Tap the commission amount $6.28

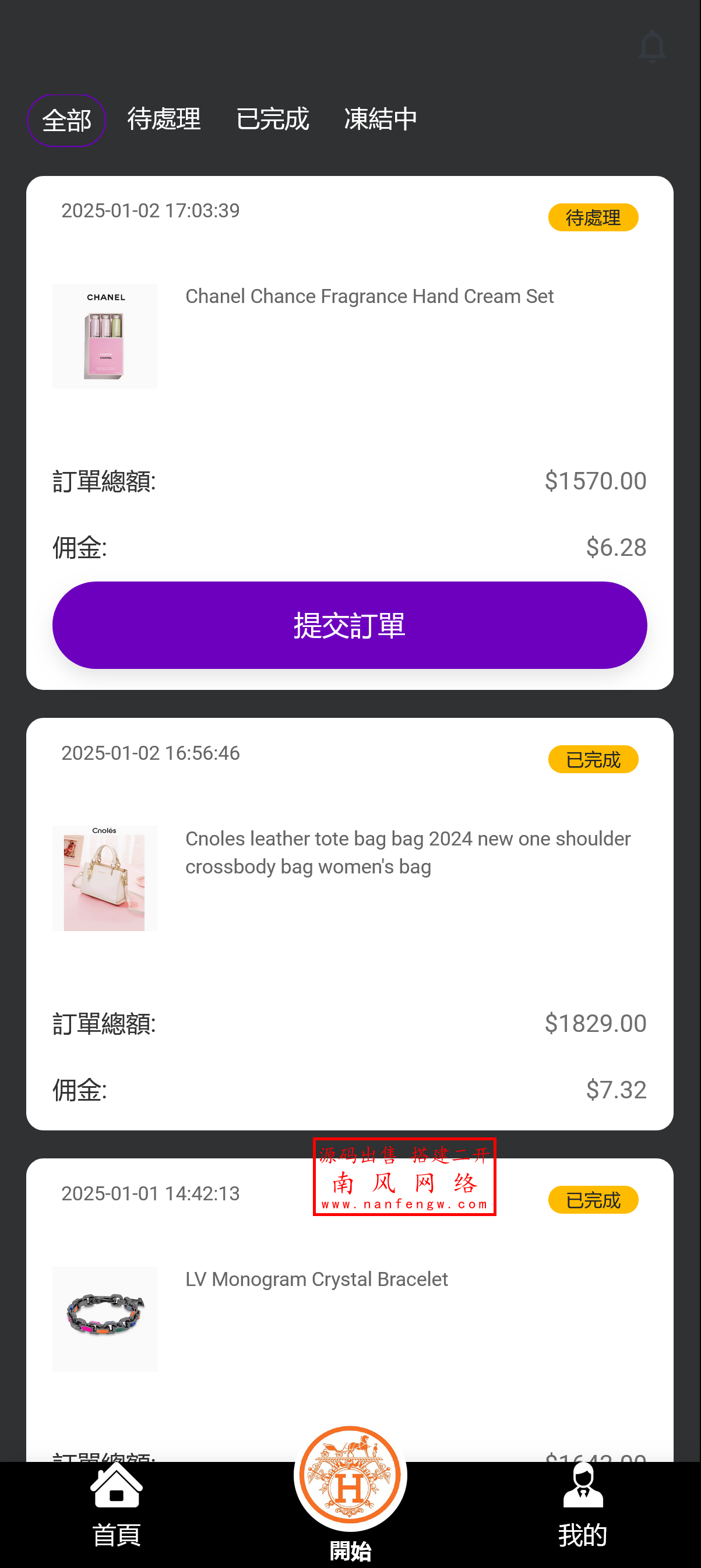click(616, 547)
